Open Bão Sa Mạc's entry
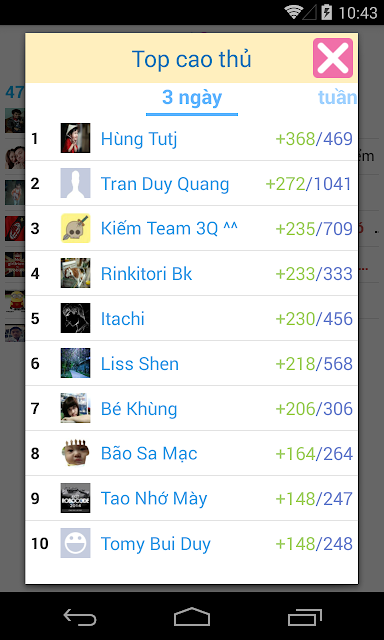The height and width of the screenshot is (640, 384). [191, 453]
